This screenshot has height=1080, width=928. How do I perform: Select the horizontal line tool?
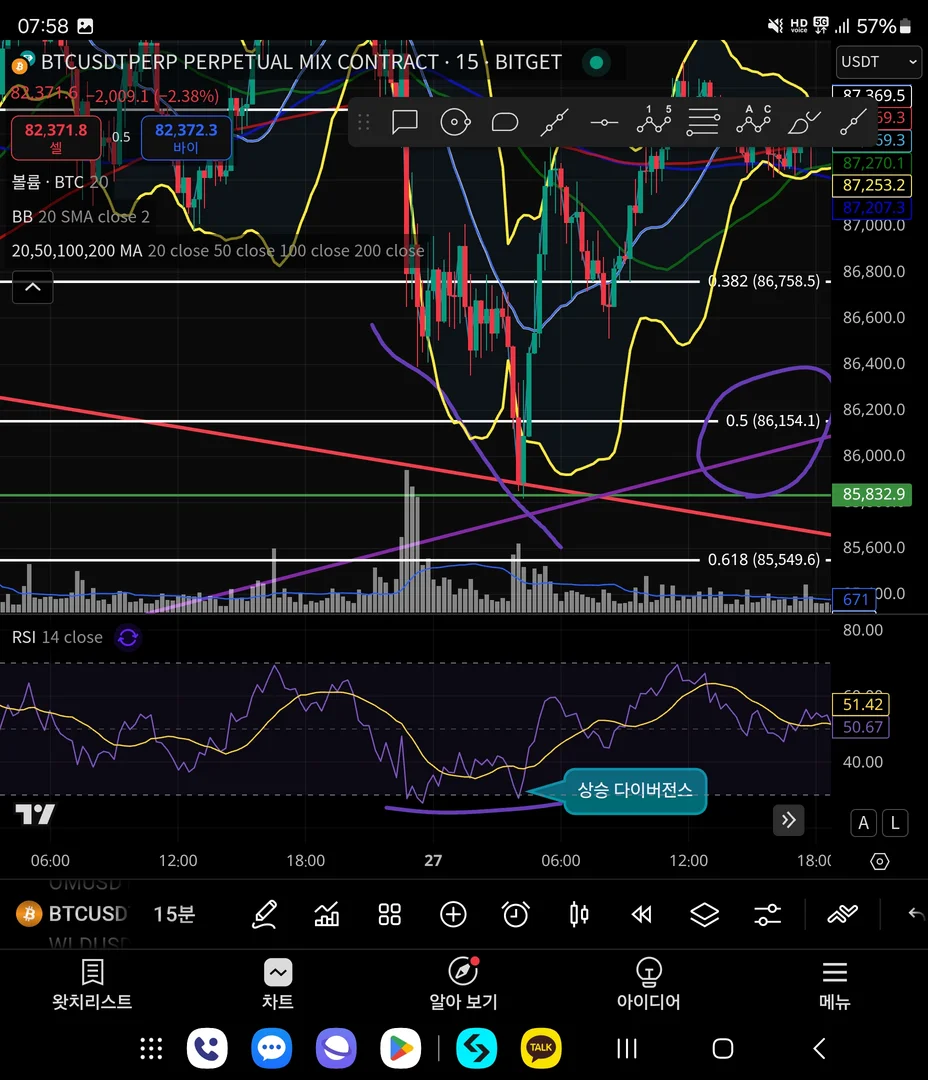[604, 123]
